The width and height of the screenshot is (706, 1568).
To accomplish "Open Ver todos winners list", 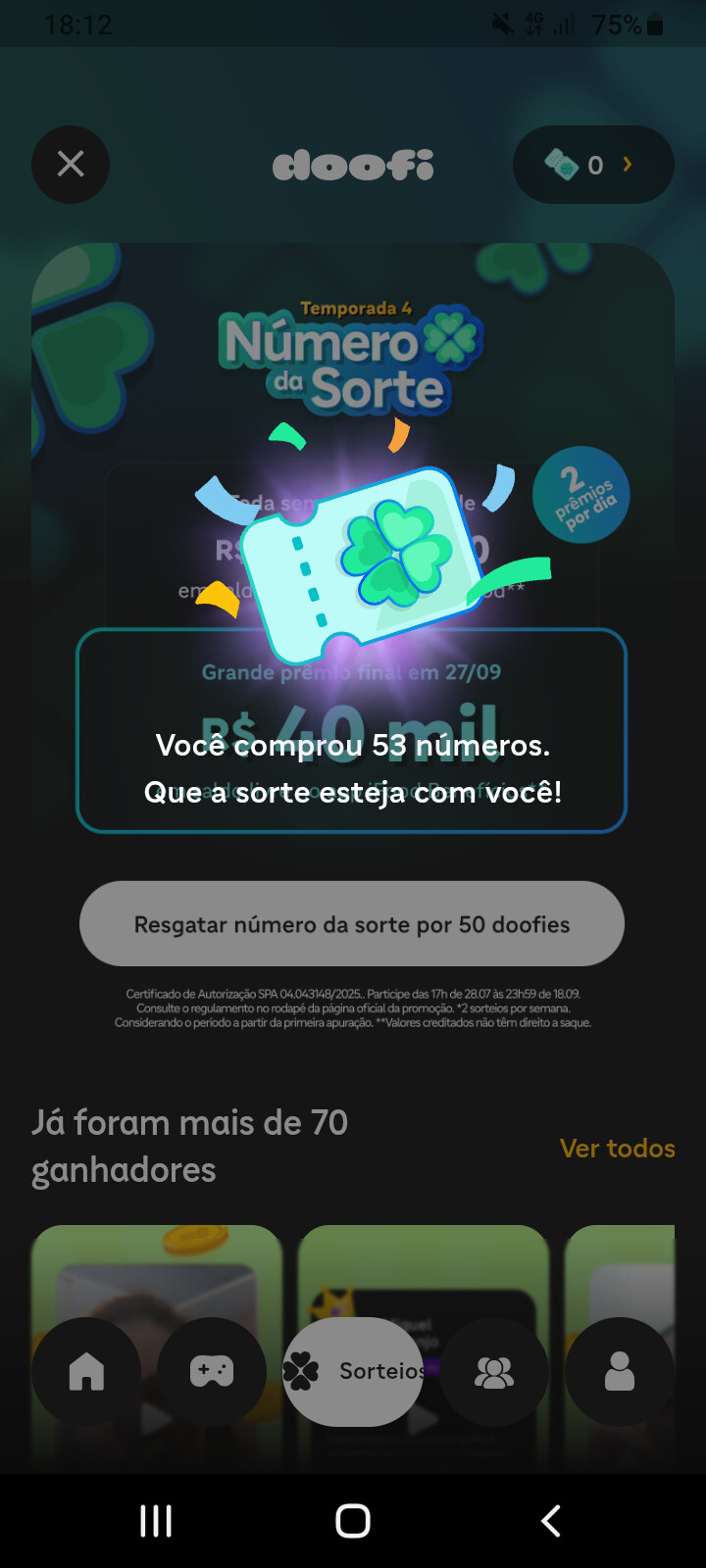I will [617, 1148].
